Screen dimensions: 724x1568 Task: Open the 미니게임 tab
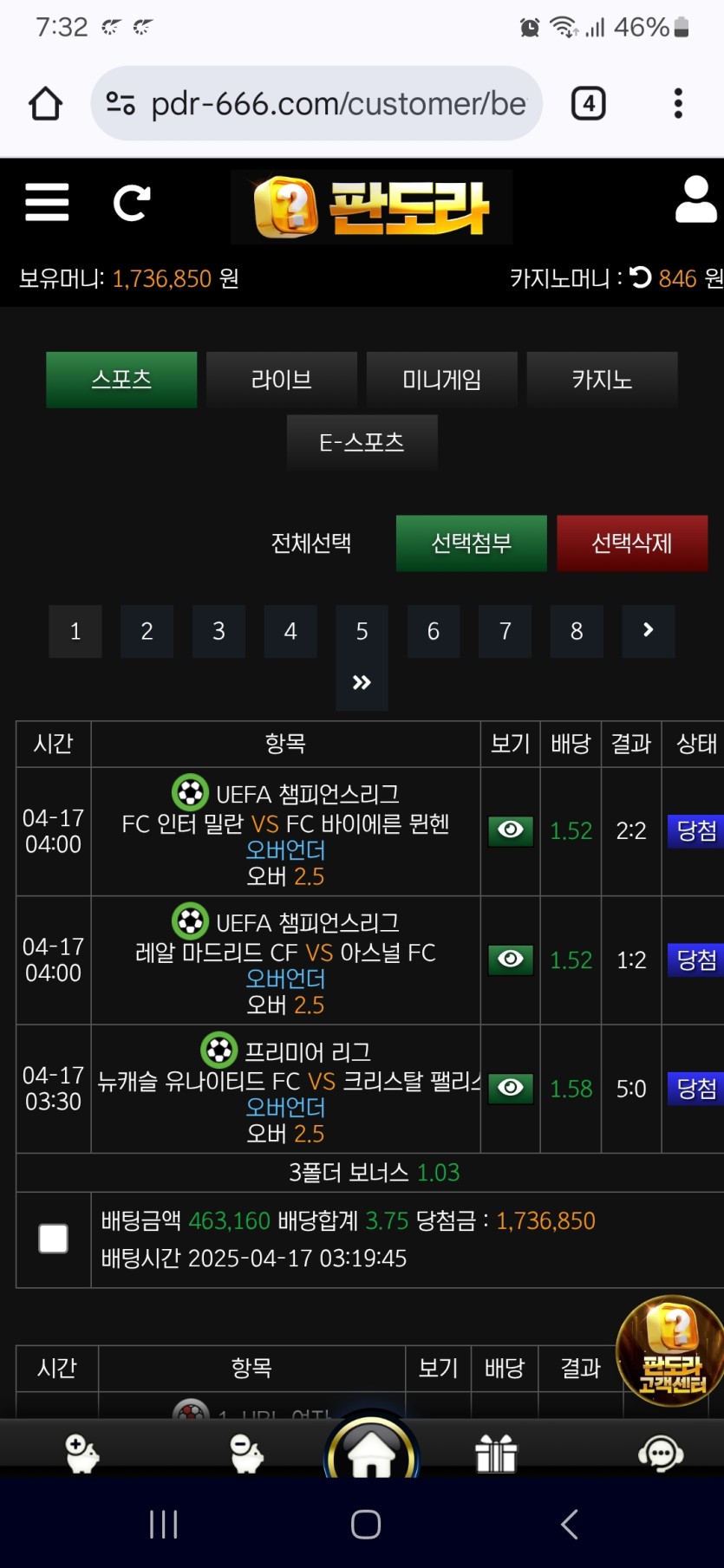click(x=441, y=380)
